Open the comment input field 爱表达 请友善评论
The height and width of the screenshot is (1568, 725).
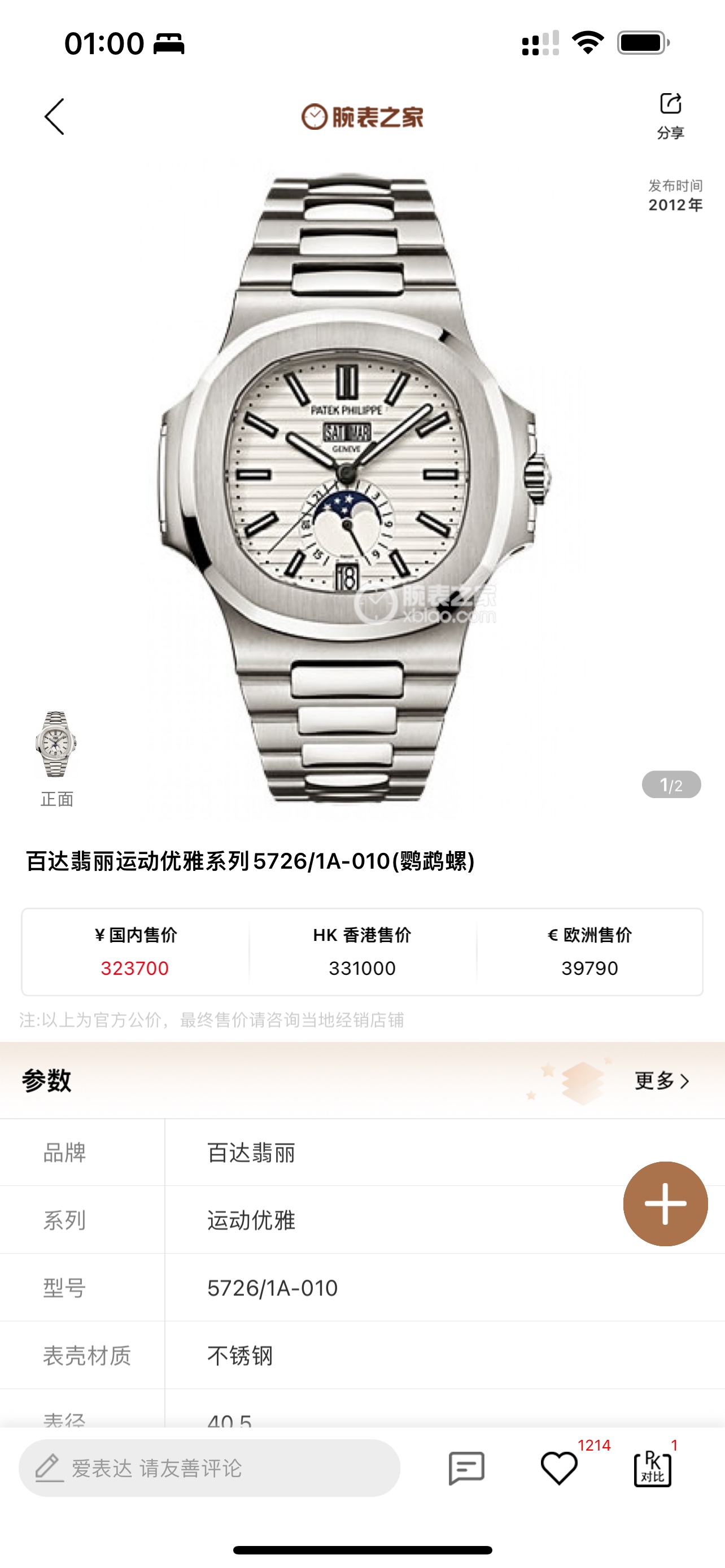click(209, 1468)
